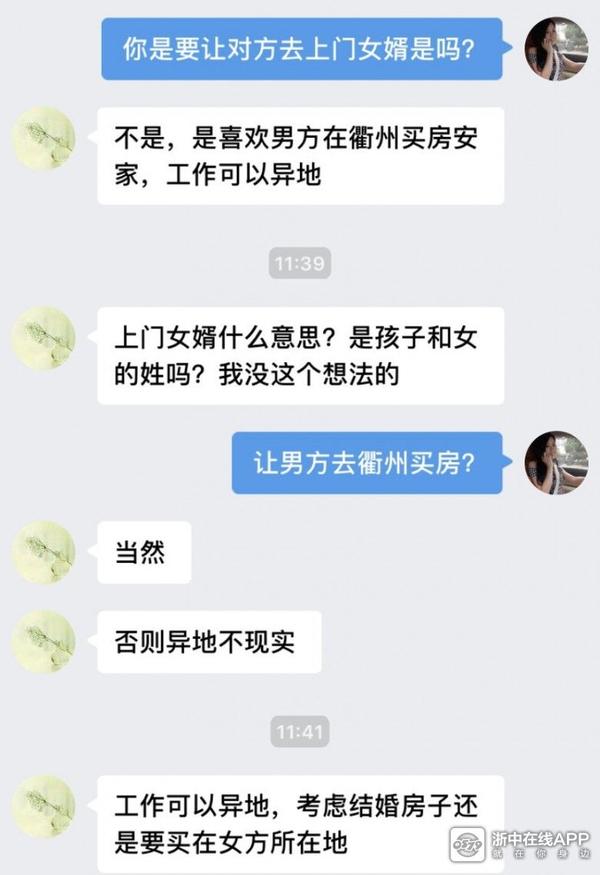Open the avatar next to the 当然 message
The image size is (600, 875).
(x=43, y=552)
